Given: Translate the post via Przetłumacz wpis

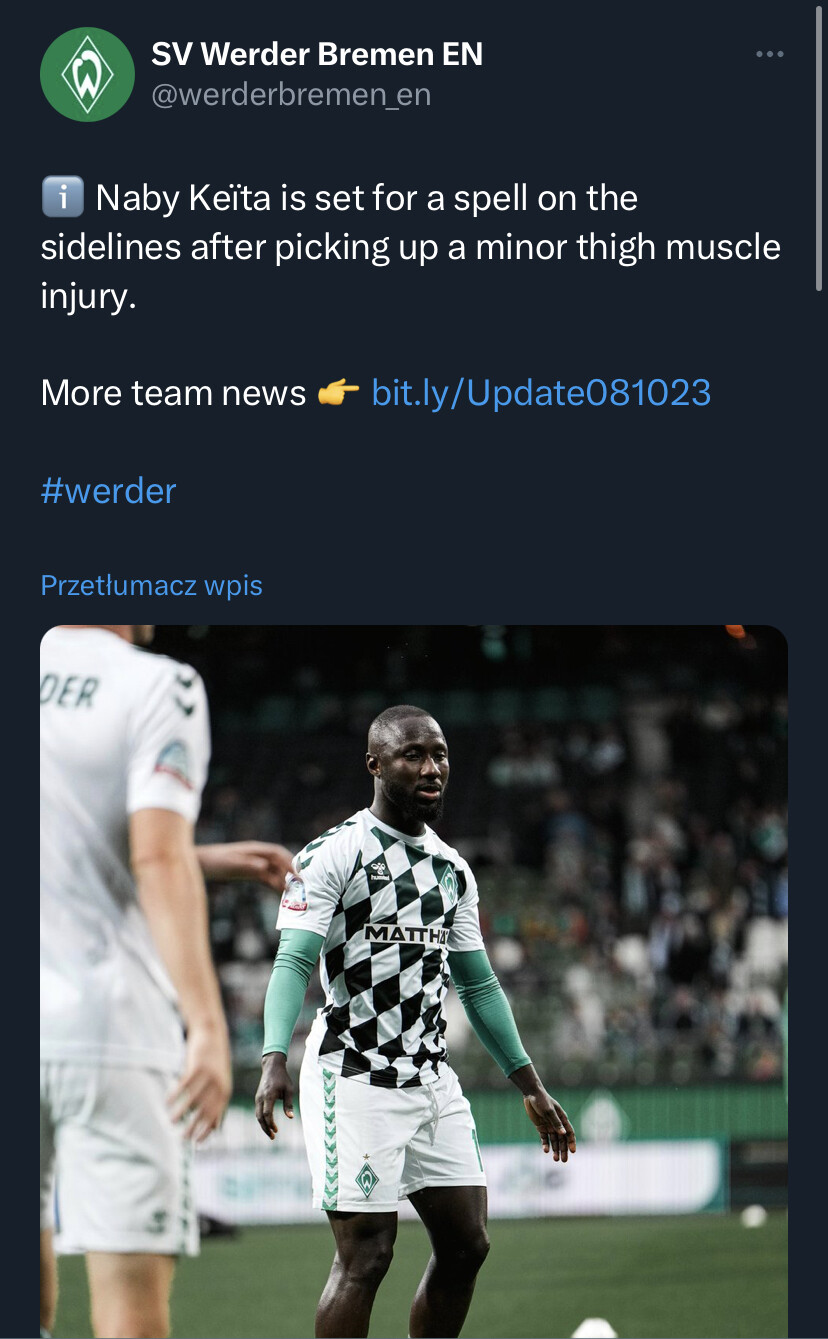Looking at the screenshot, I should (151, 585).
